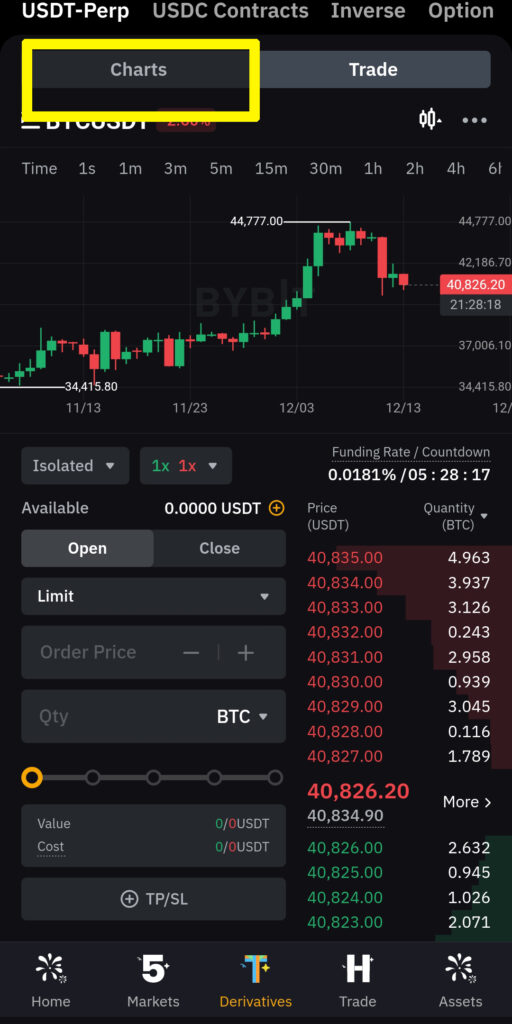Switch to the Charts view
Image resolution: width=512 pixels, height=1024 pixels.
click(x=138, y=69)
